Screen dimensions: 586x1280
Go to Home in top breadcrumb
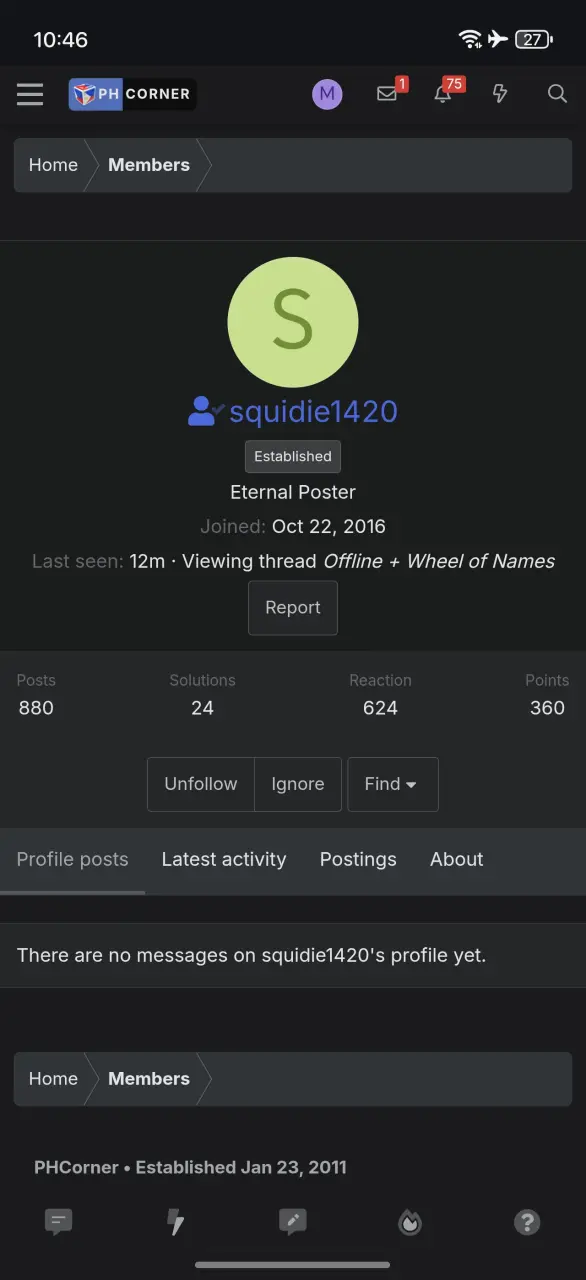tap(53, 165)
